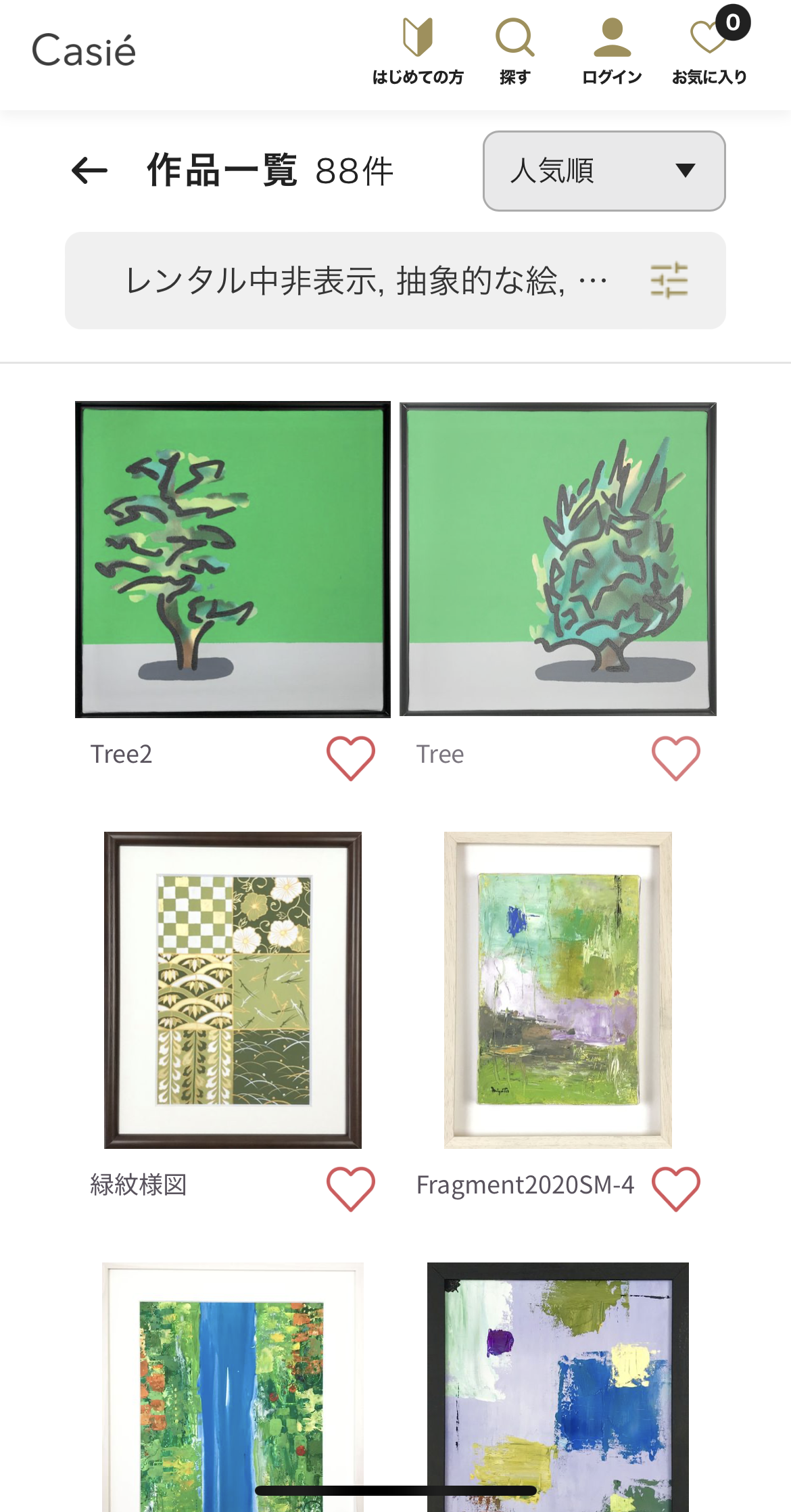This screenshot has width=791, height=1512.
Task: Tap the Casié logo
Action: (x=84, y=51)
